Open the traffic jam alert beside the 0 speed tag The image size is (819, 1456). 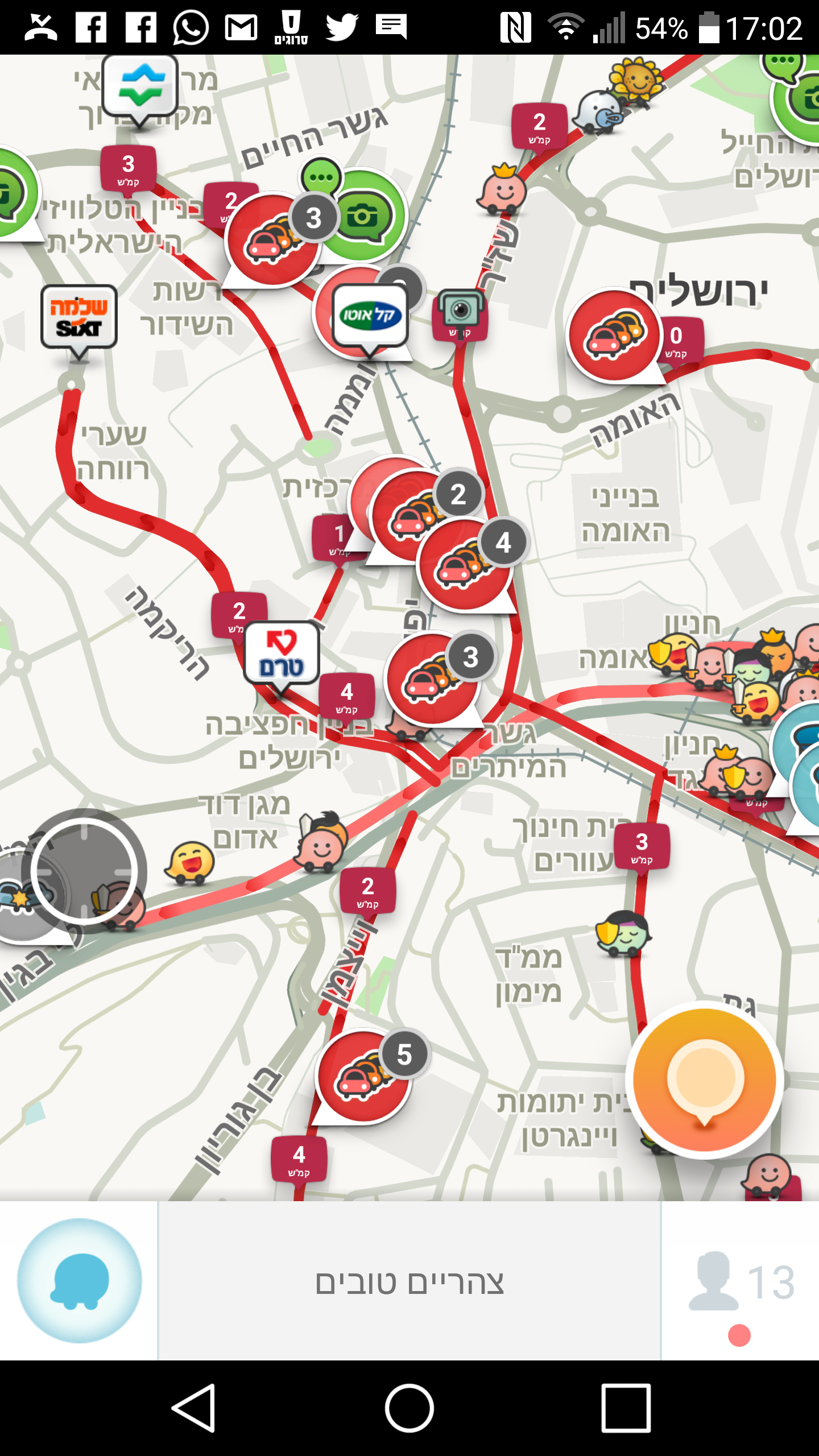615,336
